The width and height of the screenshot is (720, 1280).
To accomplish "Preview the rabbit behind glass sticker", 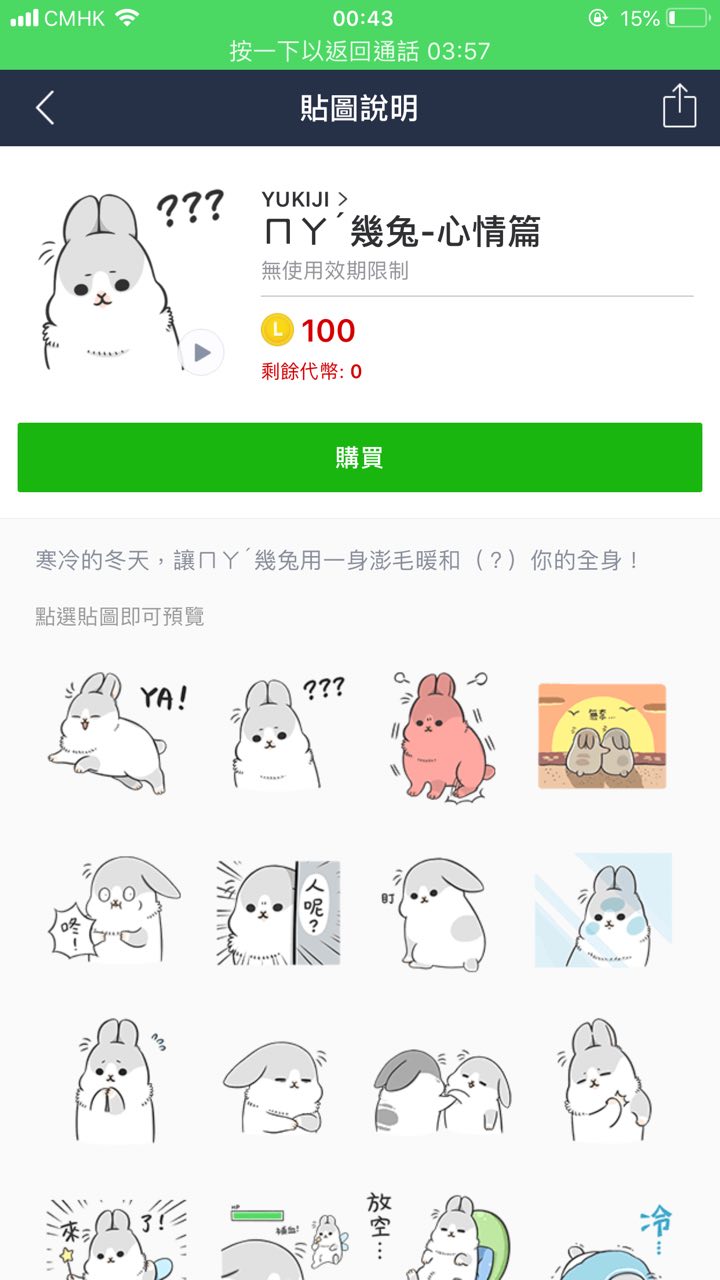I will pos(602,910).
